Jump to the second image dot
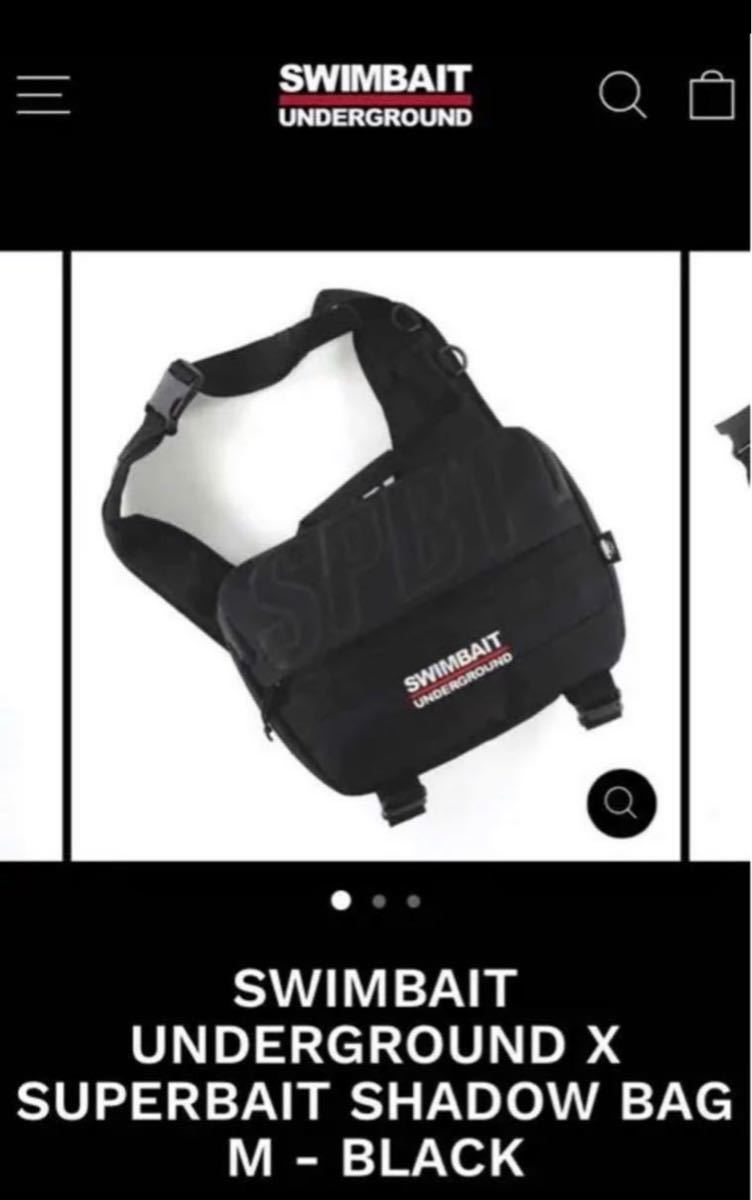752x1200 pixels. pyautogui.click(x=379, y=900)
